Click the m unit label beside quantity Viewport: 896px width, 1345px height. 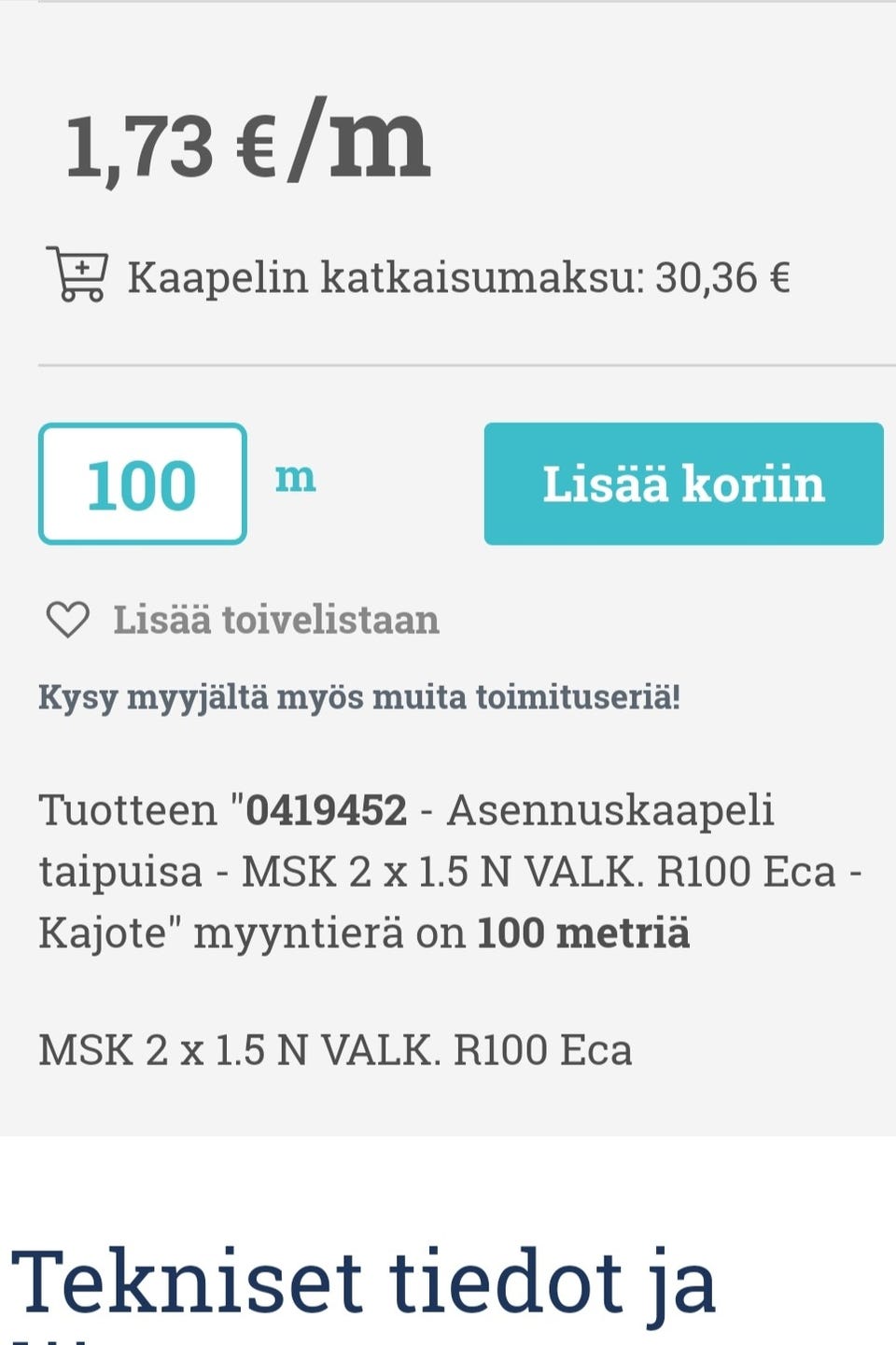tap(297, 479)
